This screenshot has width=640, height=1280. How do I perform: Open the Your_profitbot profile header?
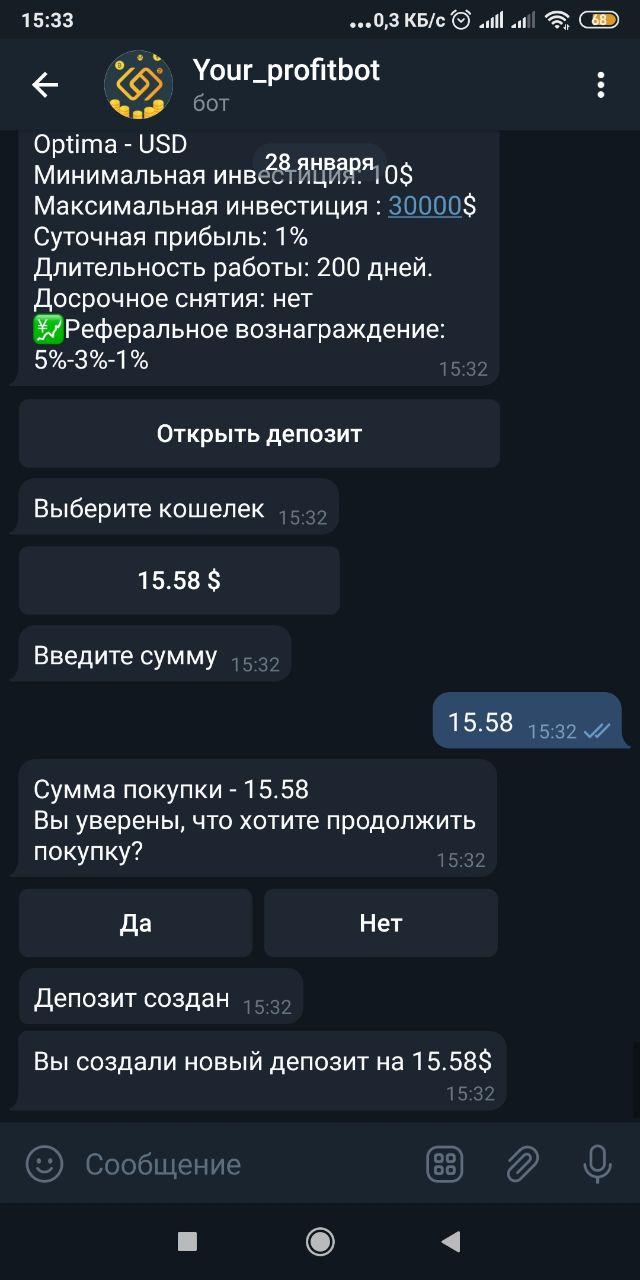point(286,84)
